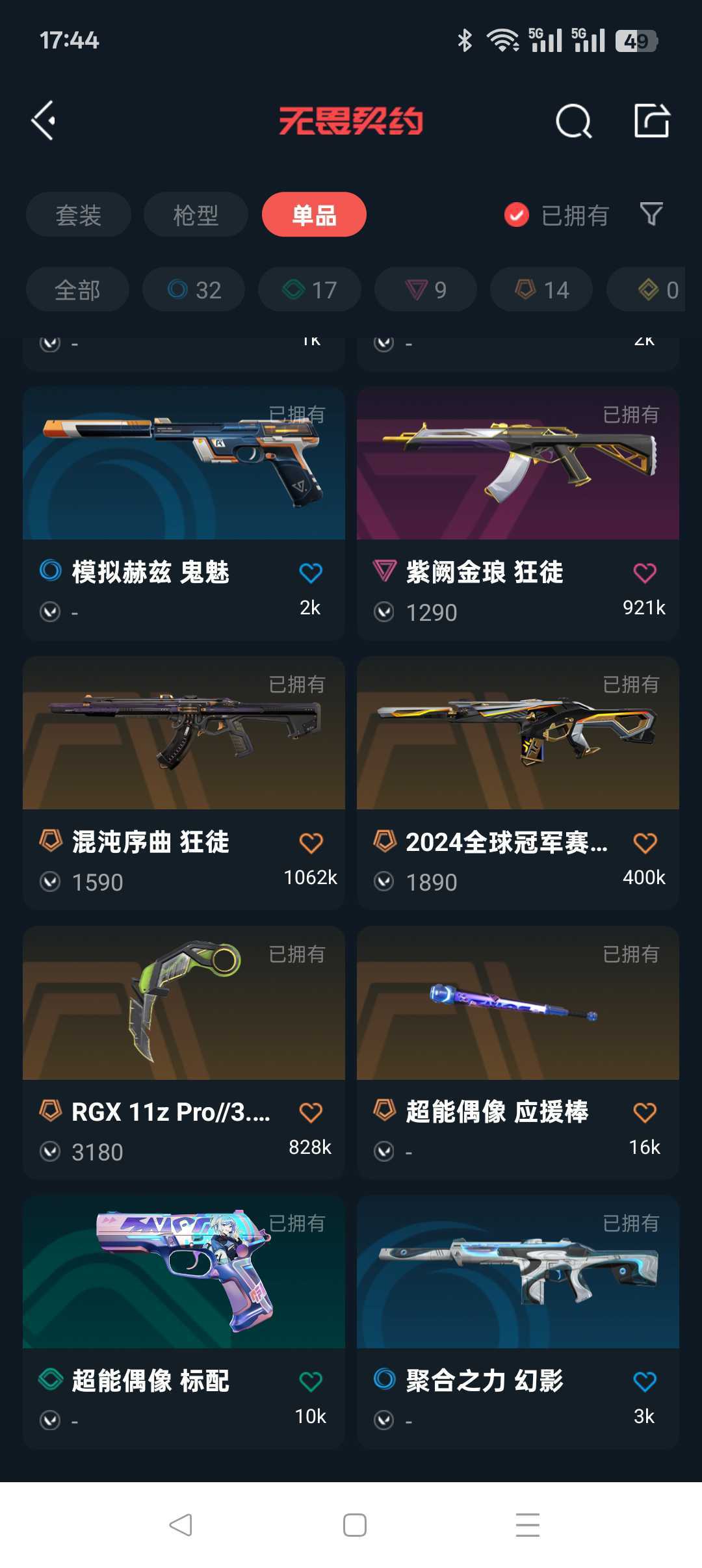Filter by the blue tier chip 32
702x1568 pixels.
point(194,289)
